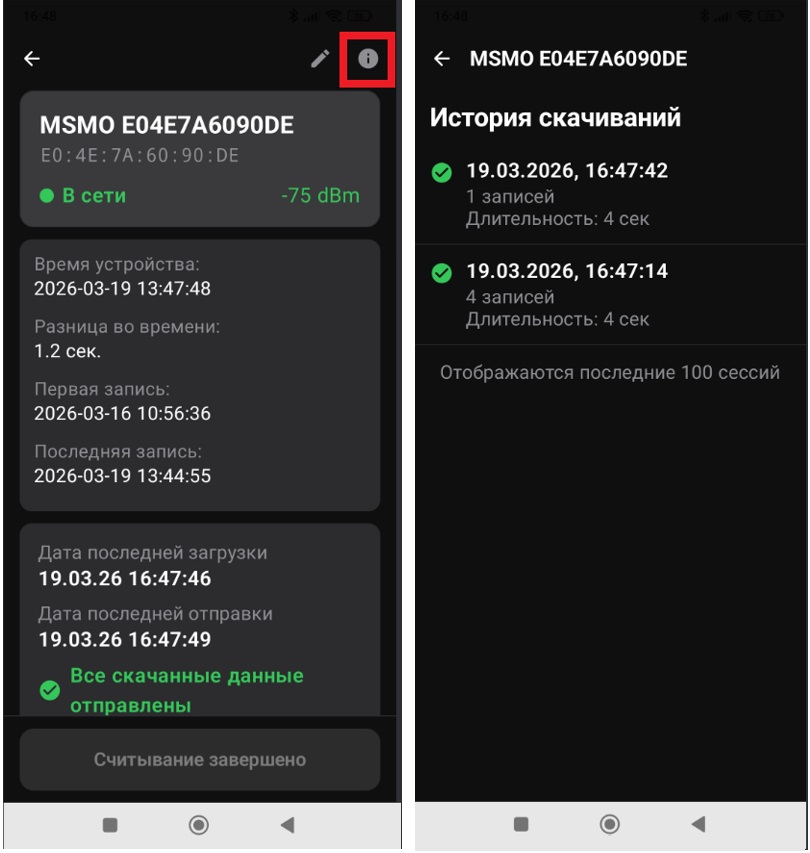Tap the Считывание завершено button
The image size is (810, 853).
point(200,760)
